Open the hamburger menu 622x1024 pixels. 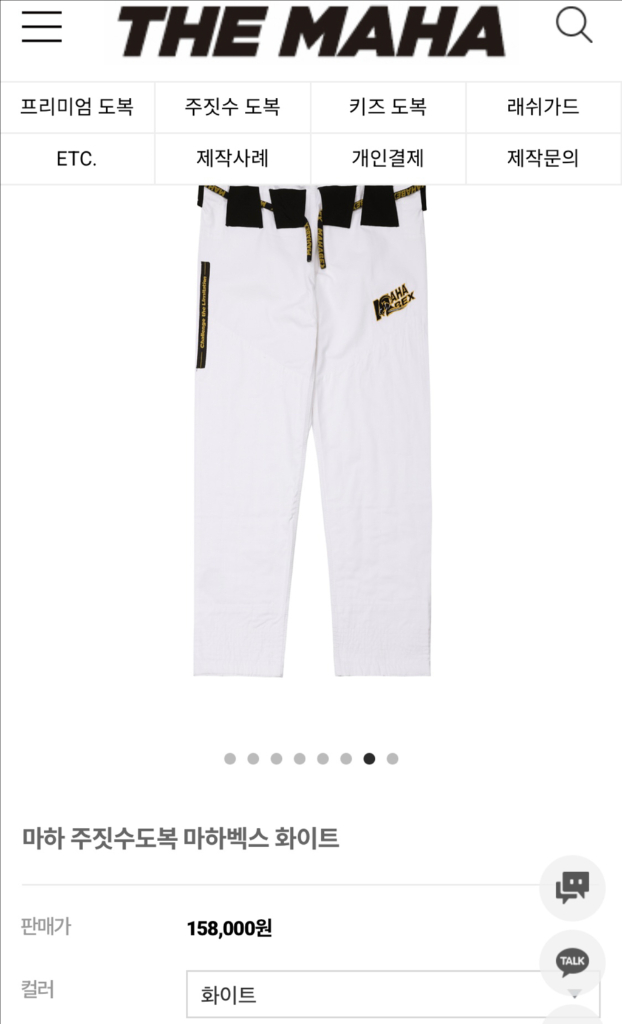[42, 27]
